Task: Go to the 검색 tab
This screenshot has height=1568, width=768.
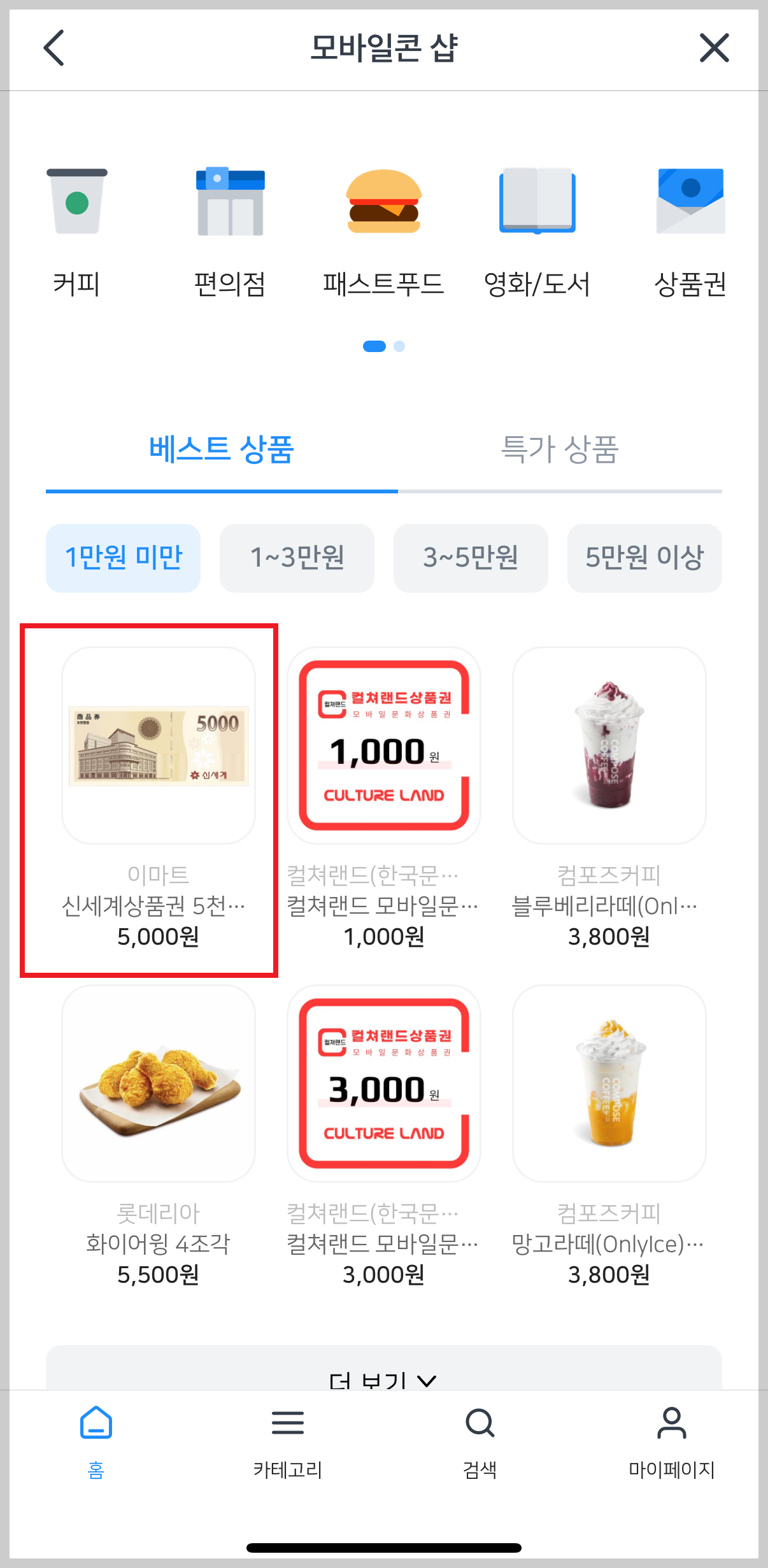Action: tap(480, 1442)
